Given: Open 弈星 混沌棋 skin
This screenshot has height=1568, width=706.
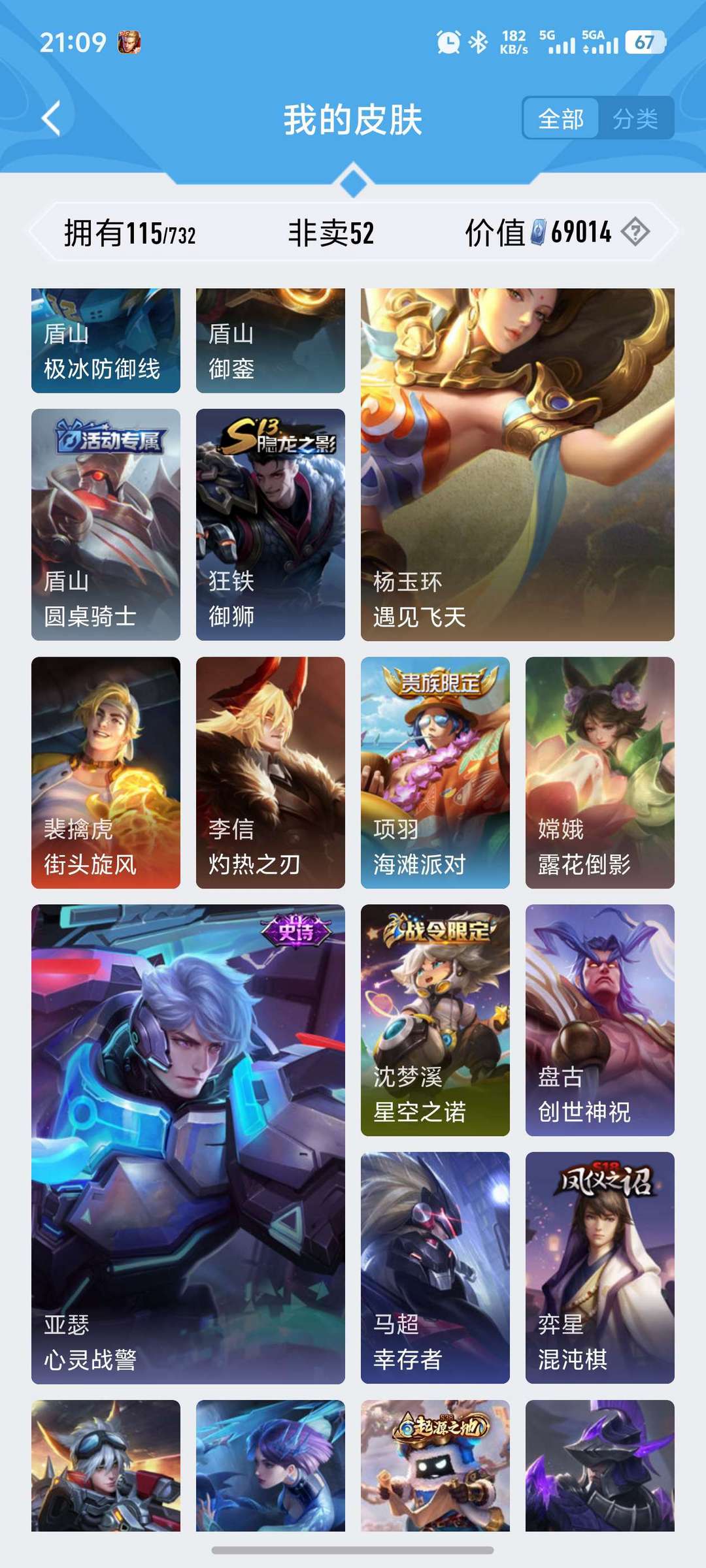Looking at the screenshot, I should click(x=600, y=1267).
